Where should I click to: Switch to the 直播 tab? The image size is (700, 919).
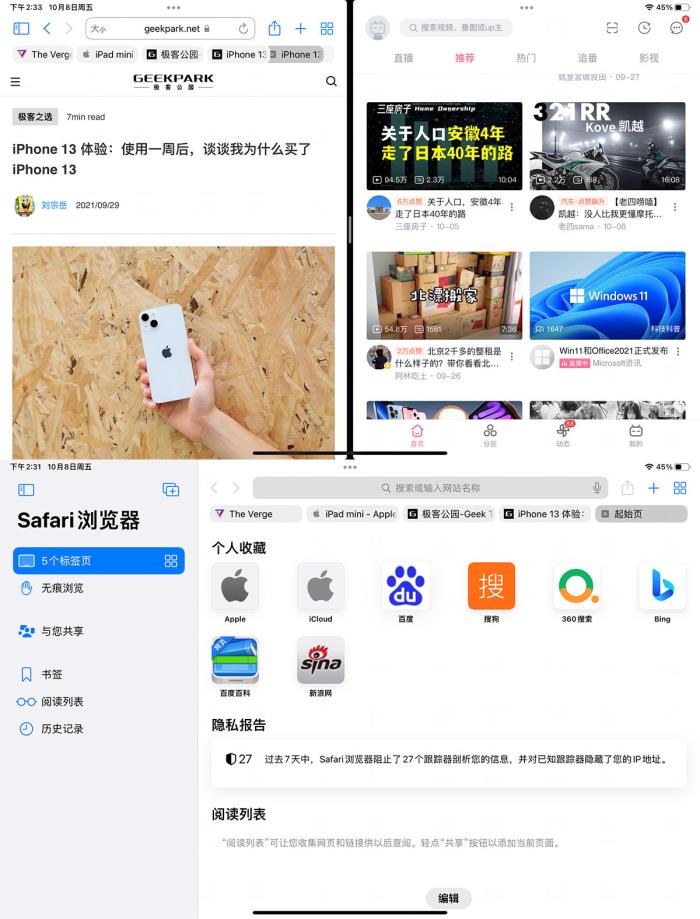403,58
